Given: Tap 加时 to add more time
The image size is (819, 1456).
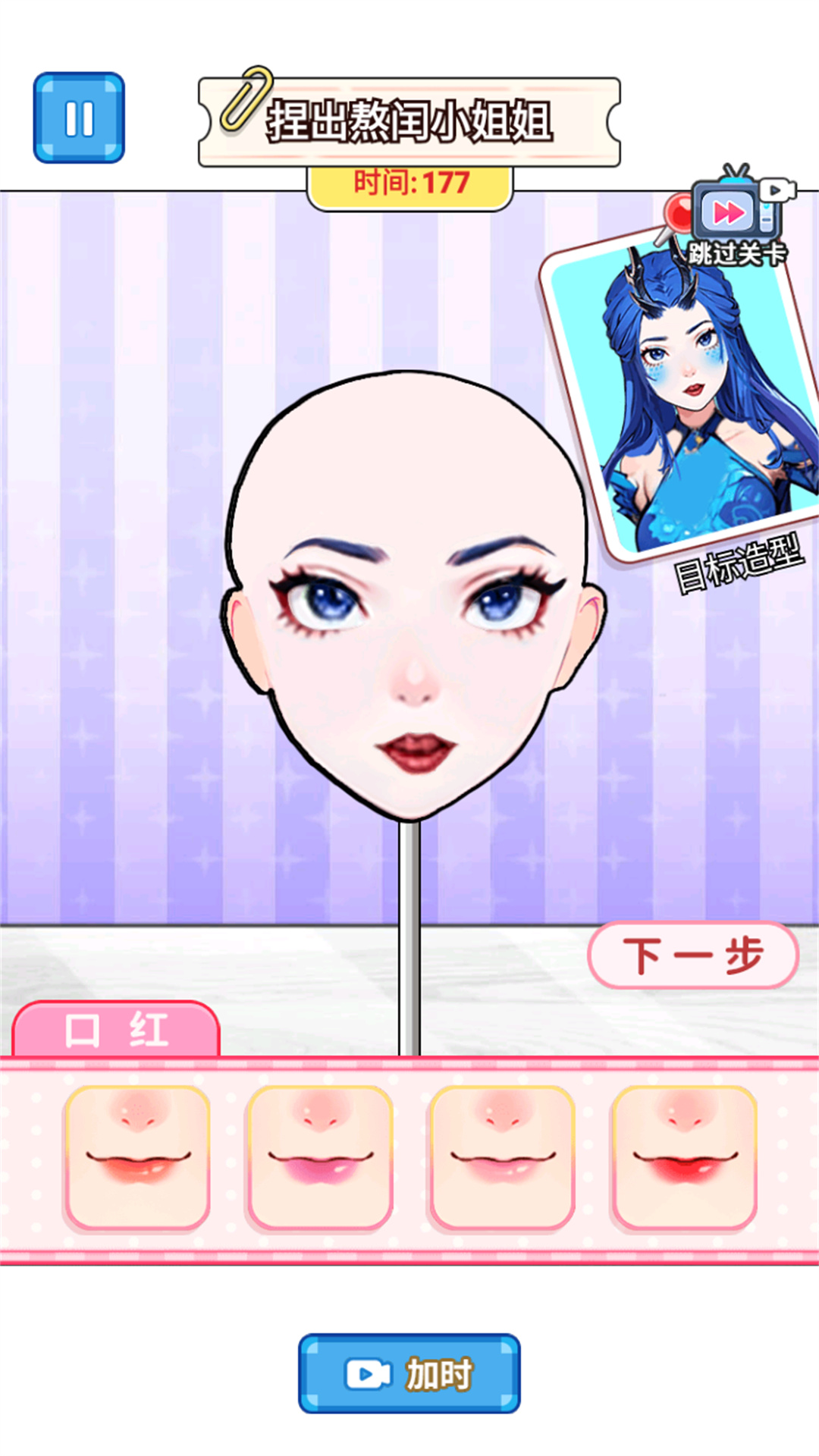Looking at the screenshot, I should (x=409, y=1373).
